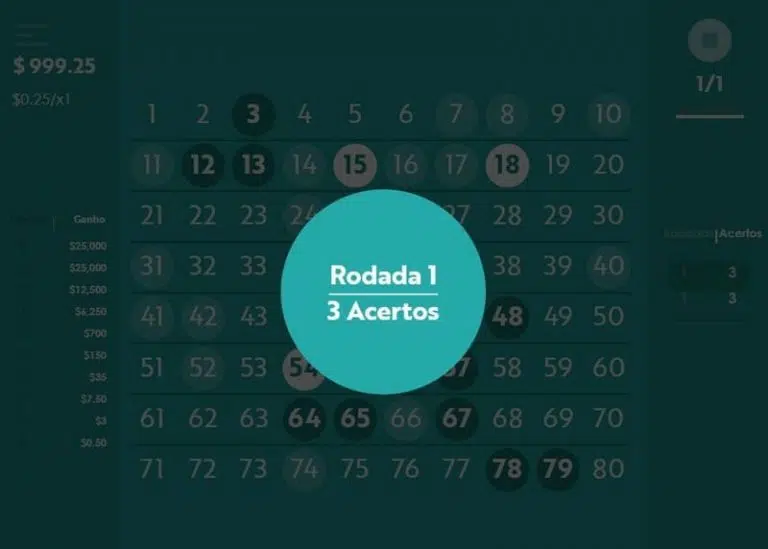
Task: Stop the autoplay round
Action: (x=710, y=41)
